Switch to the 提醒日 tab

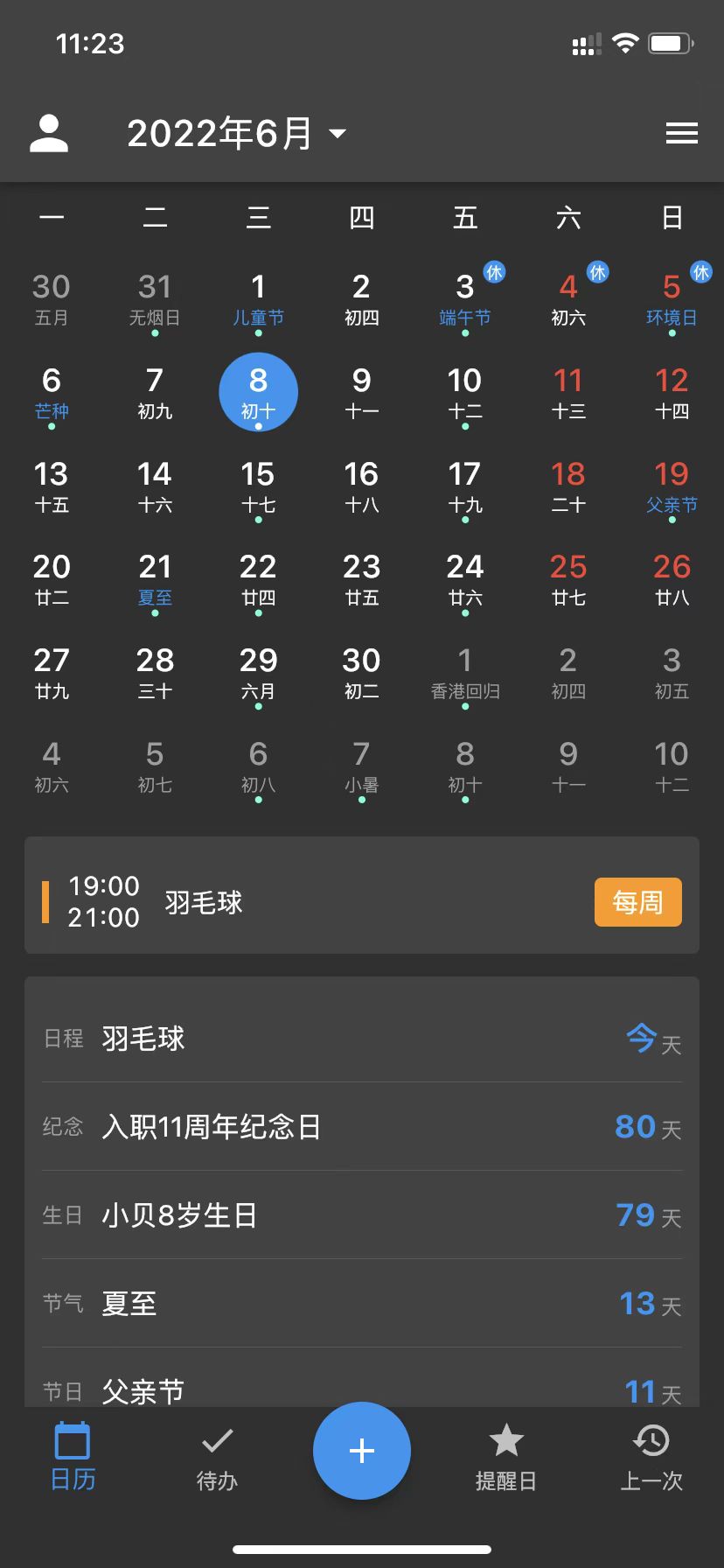(505, 1459)
